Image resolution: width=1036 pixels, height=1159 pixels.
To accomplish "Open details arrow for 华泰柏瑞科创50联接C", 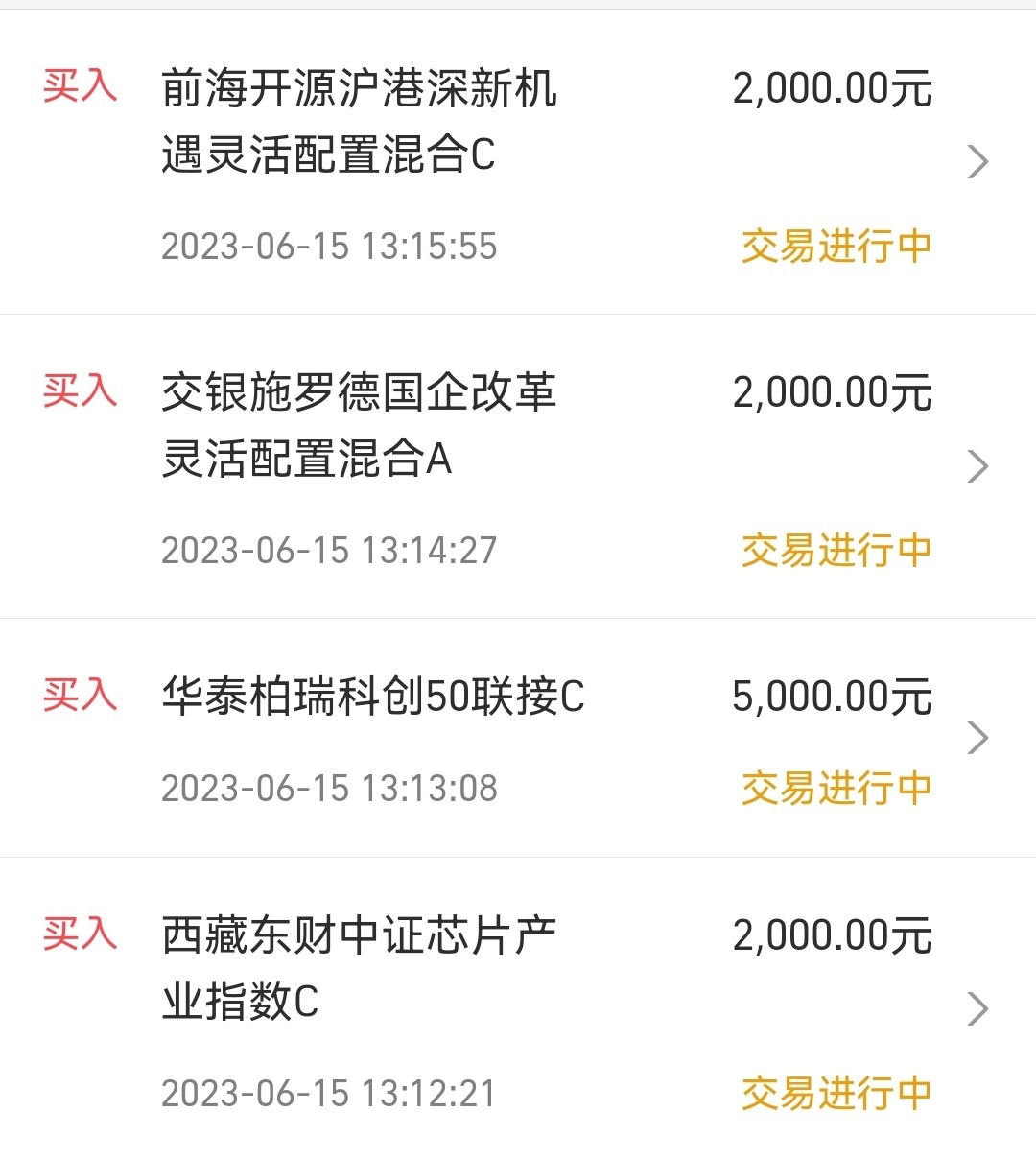I will pyautogui.click(x=978, y=738).
